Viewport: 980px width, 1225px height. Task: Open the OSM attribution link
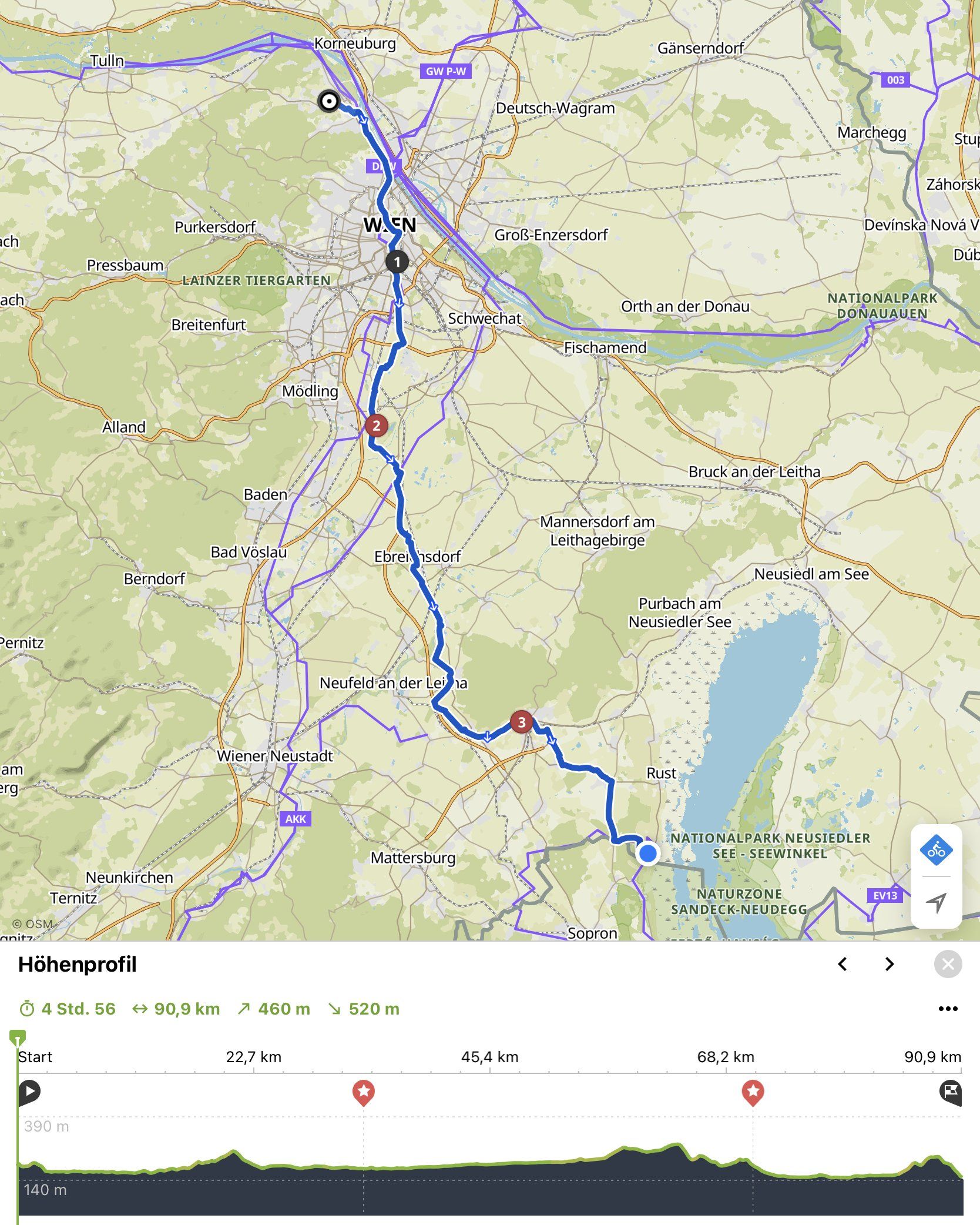(x=33, y=924)
